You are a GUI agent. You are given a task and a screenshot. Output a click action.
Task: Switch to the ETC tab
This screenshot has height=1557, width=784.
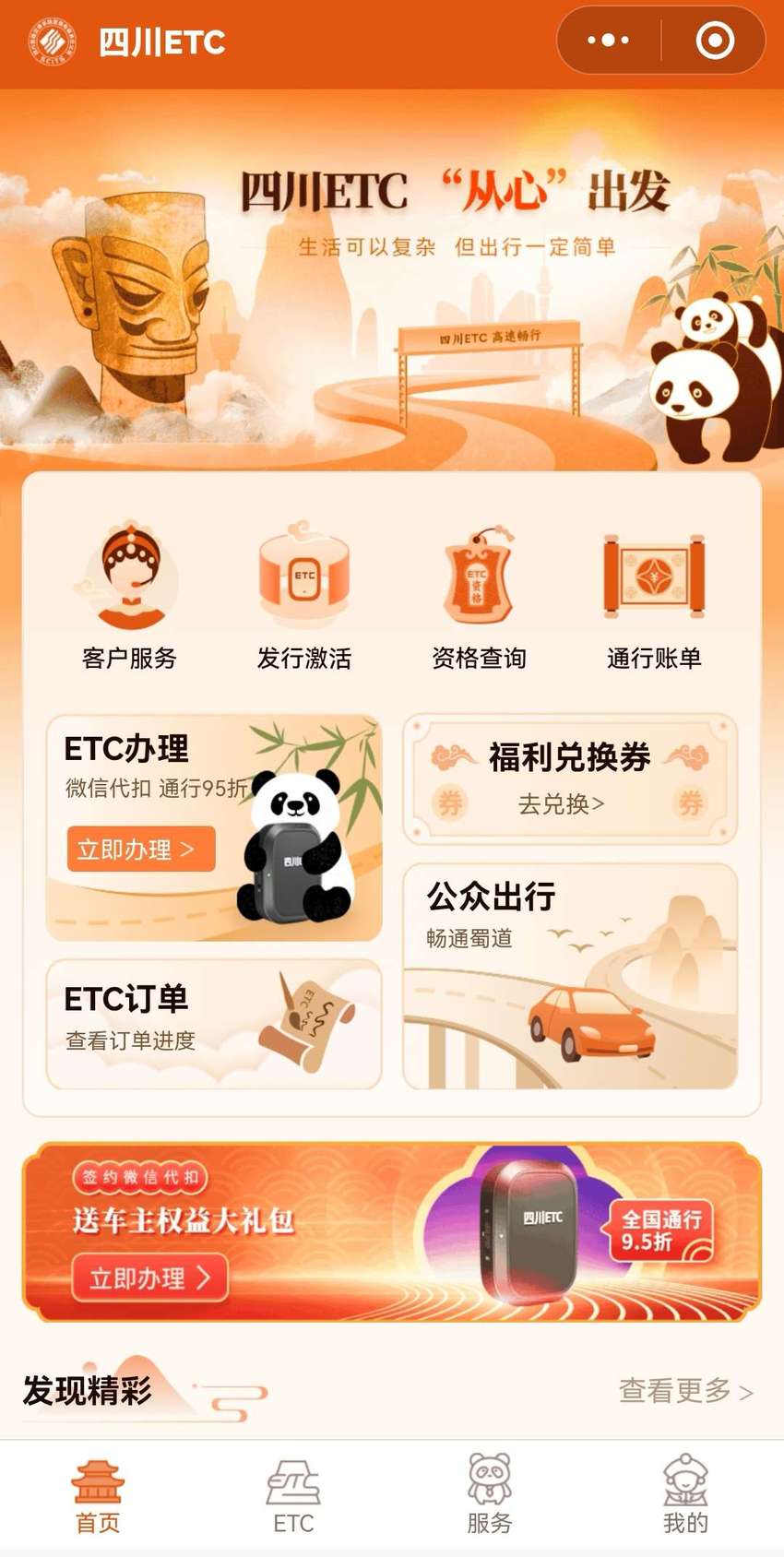point(293,1497)
